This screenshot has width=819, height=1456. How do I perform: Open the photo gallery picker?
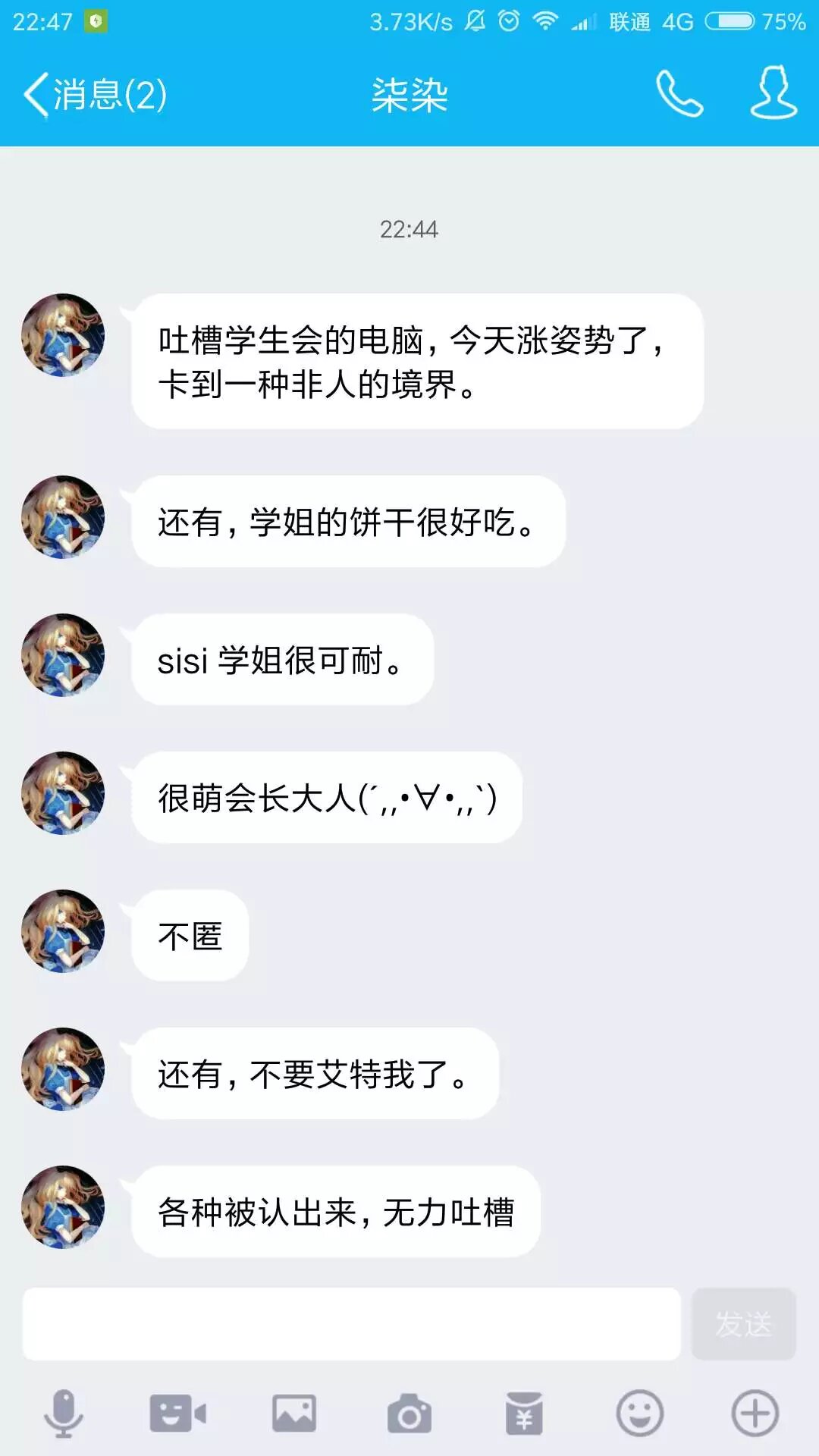click(294, 1414)
